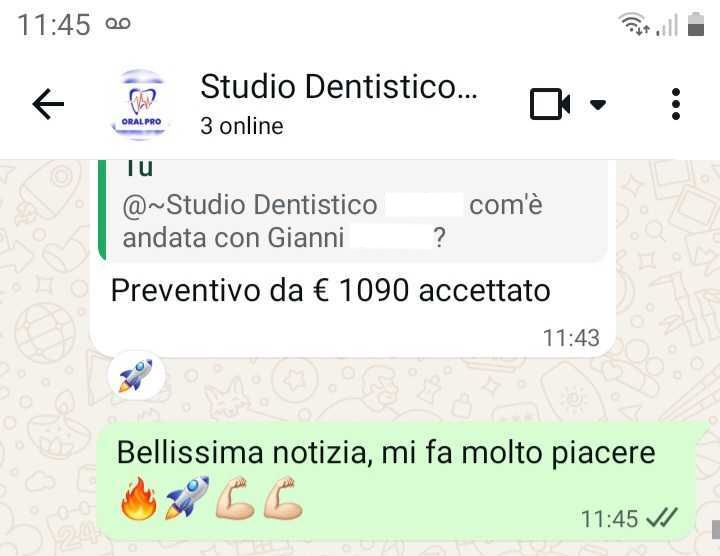Viewport: 720px width, 556px height.
Task: Jump to the quoted message from Tu
Action: [350, 215]
